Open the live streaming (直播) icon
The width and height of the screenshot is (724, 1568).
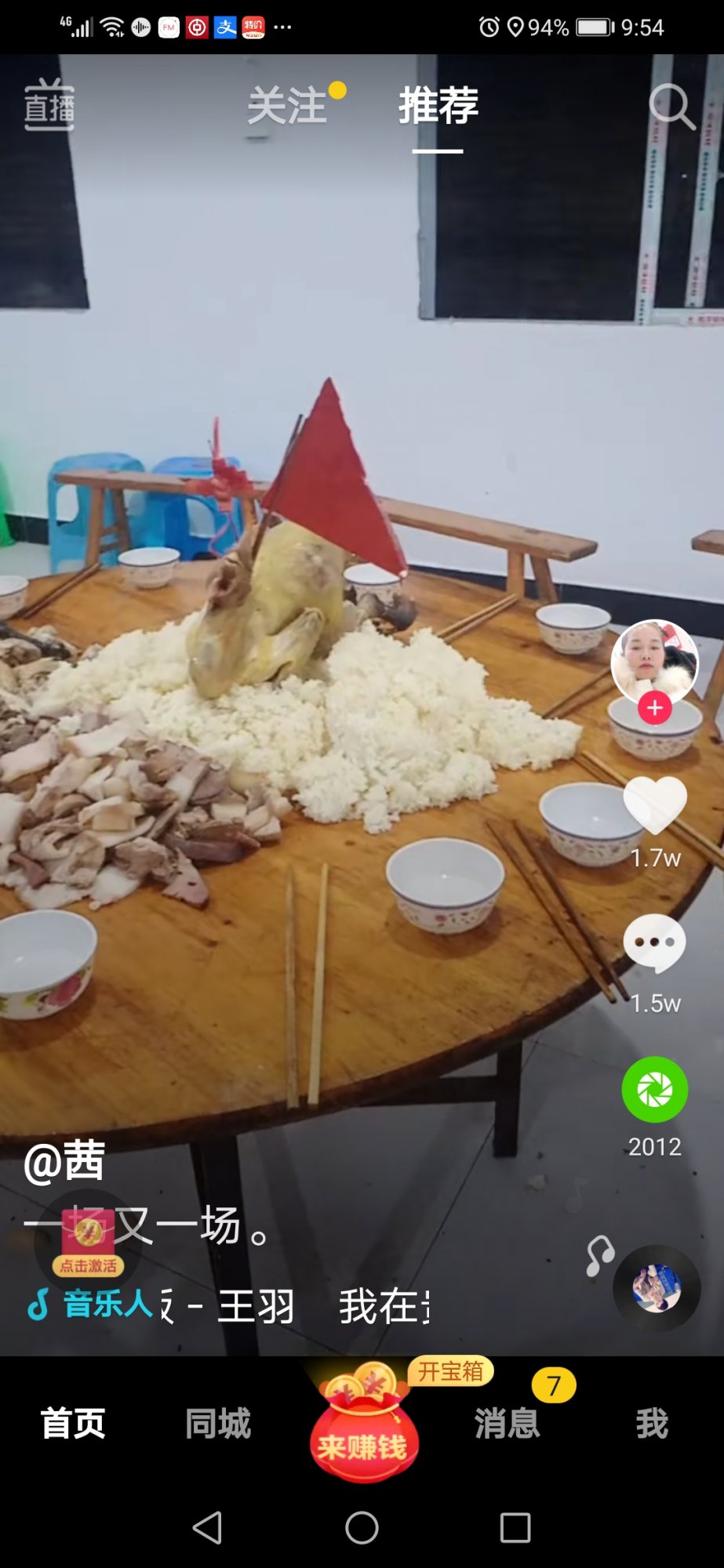click(49, 106)
